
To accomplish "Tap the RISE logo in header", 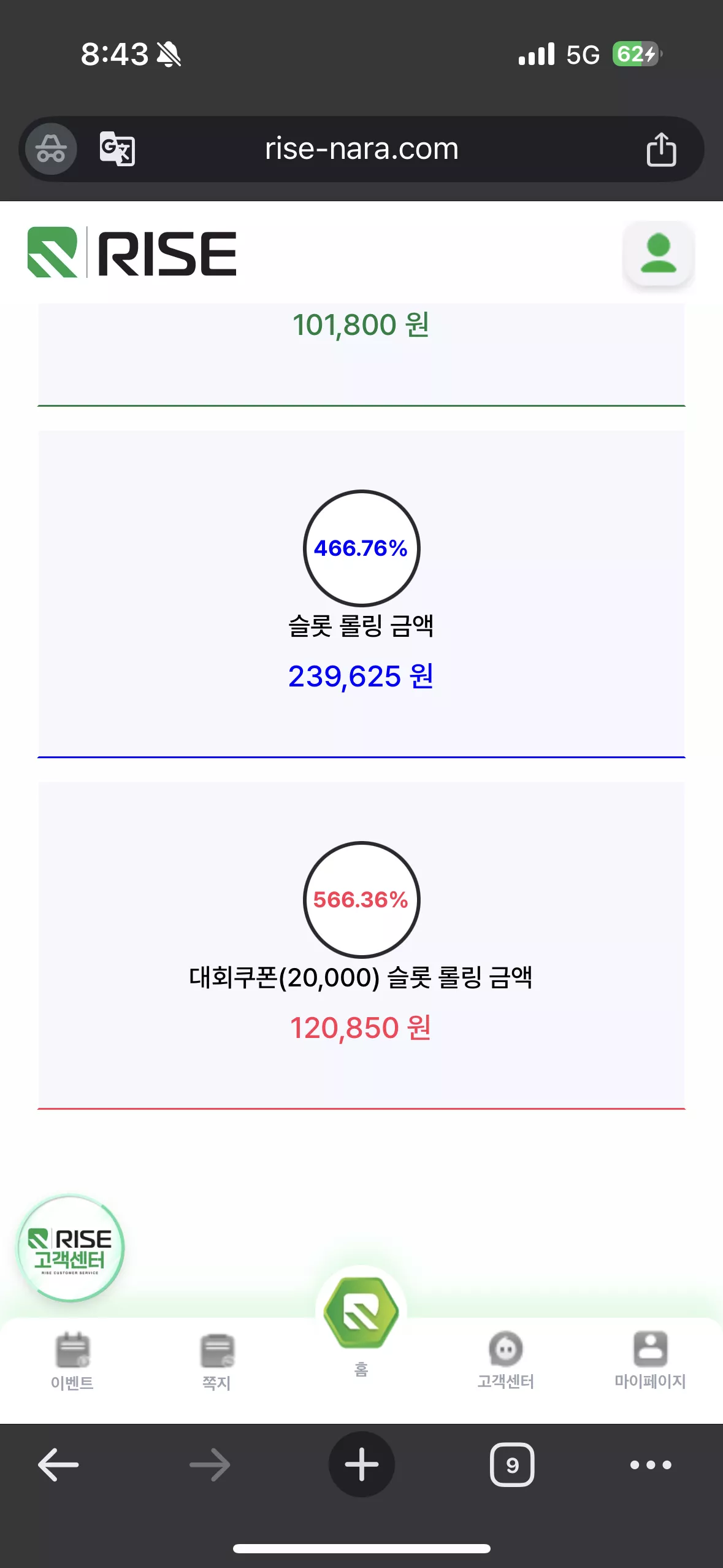I will (x=132, y=253).
